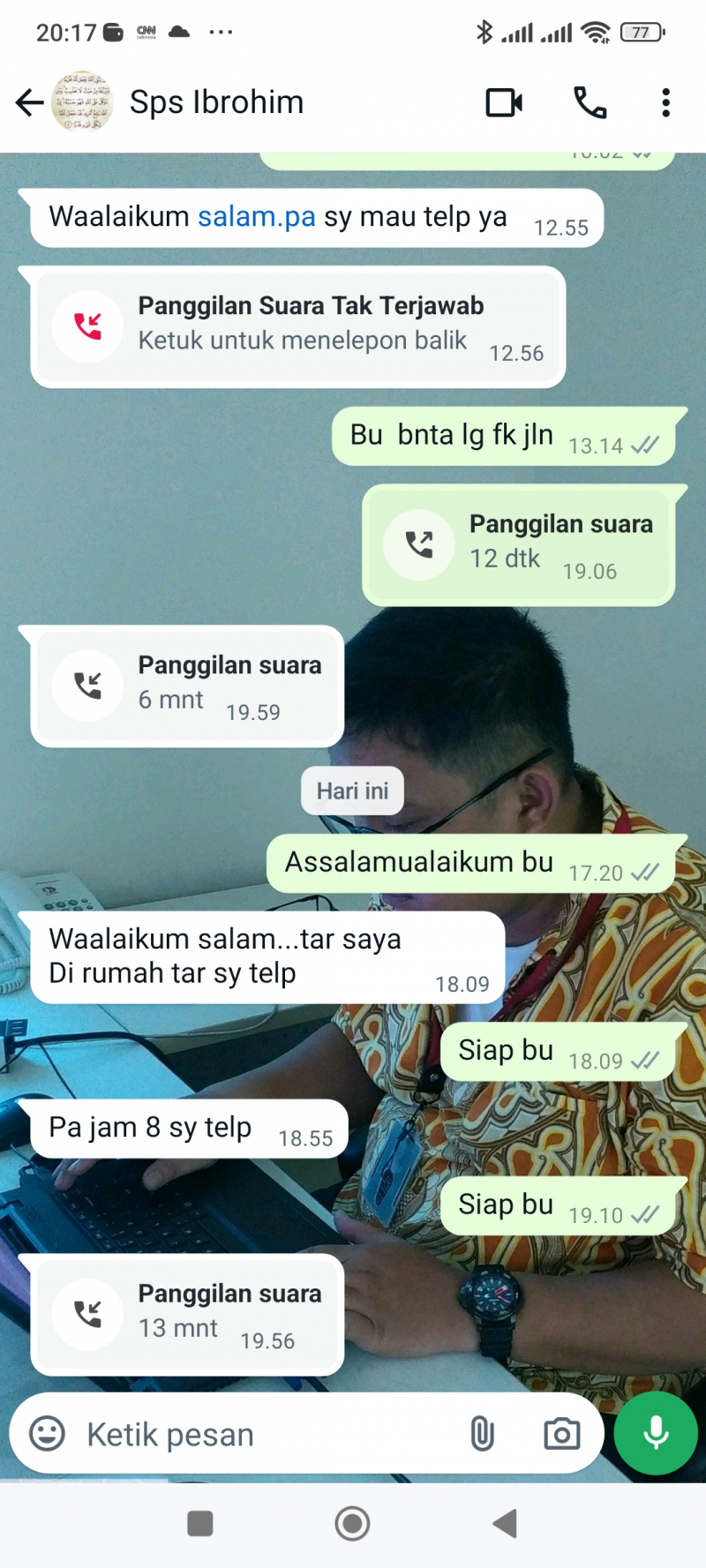The image size is (706, 1568).
Task: Open the camera from the message bar
Action: click(x=561, y=1434)
